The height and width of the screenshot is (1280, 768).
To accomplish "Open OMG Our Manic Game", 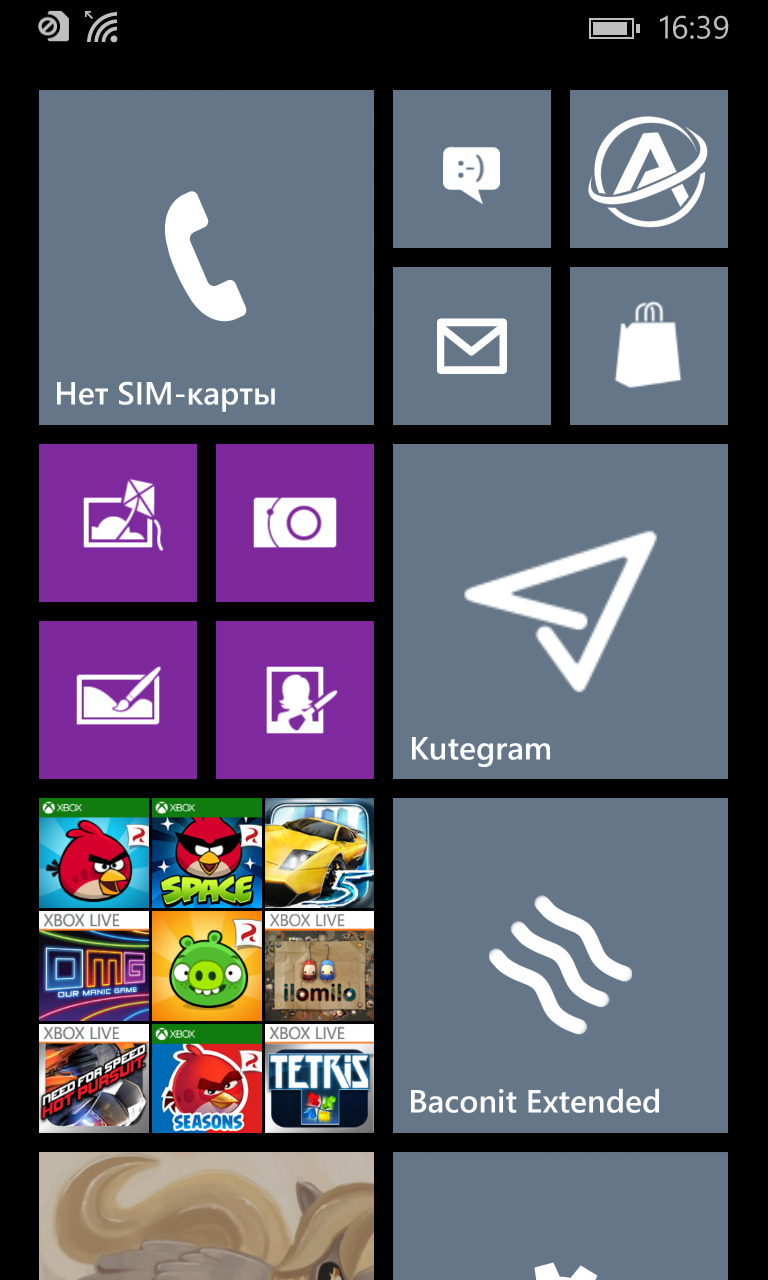I will point(94,966).
